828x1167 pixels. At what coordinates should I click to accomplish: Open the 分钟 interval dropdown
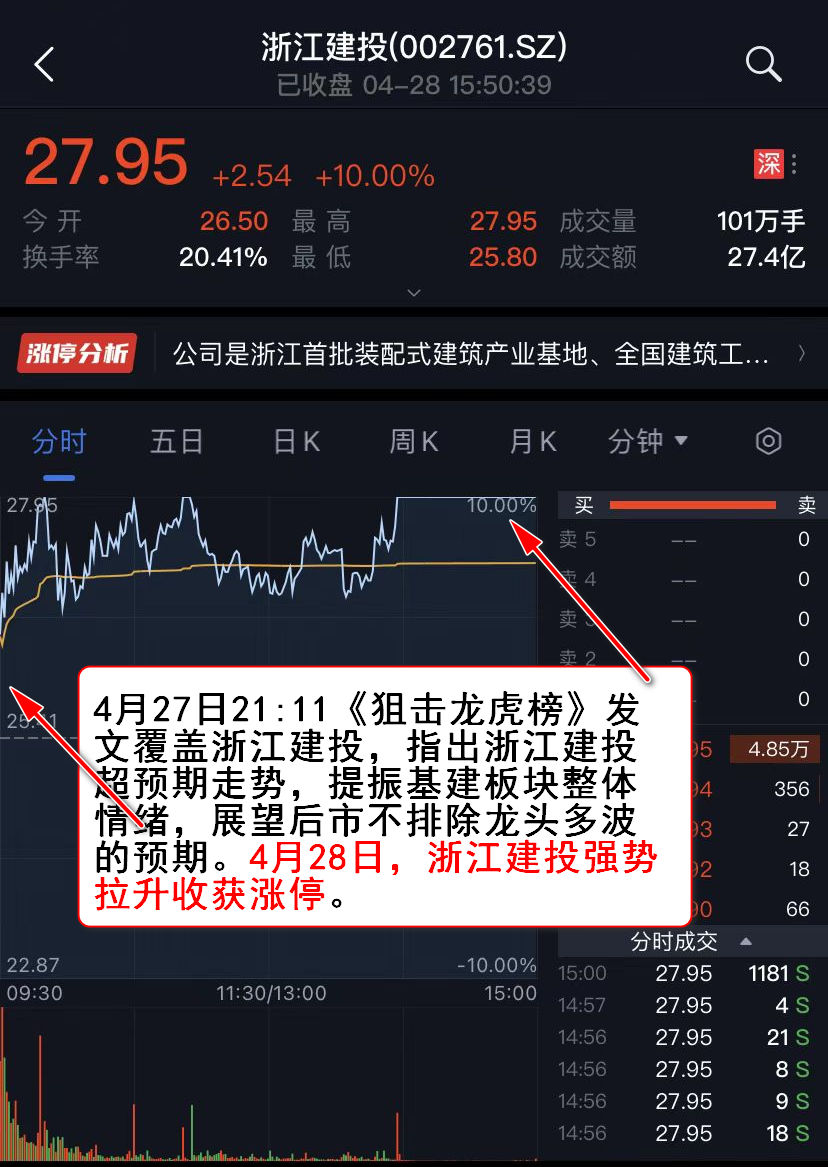coord(648,441)
